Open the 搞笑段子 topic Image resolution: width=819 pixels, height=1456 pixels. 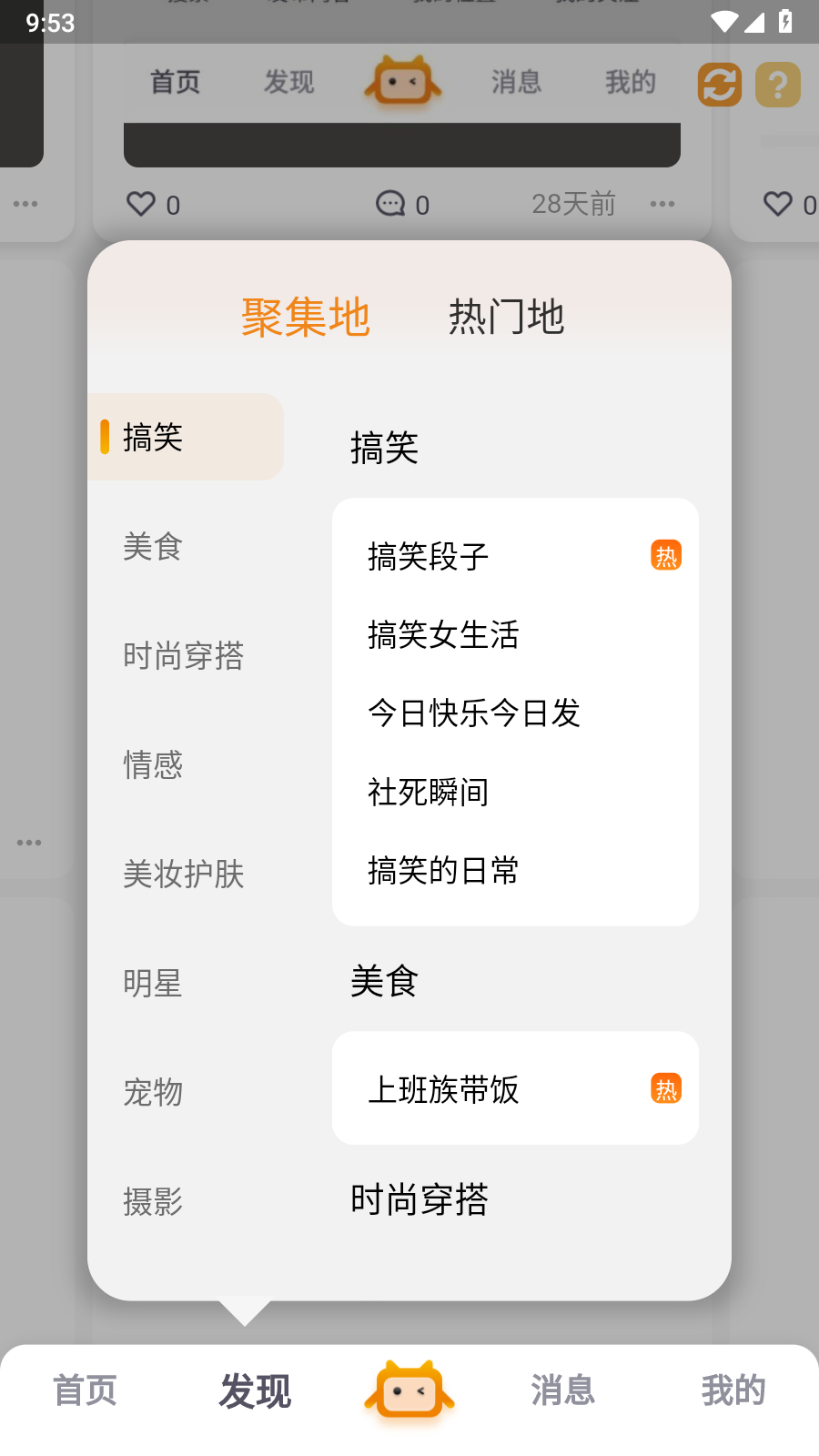(429, 557)
